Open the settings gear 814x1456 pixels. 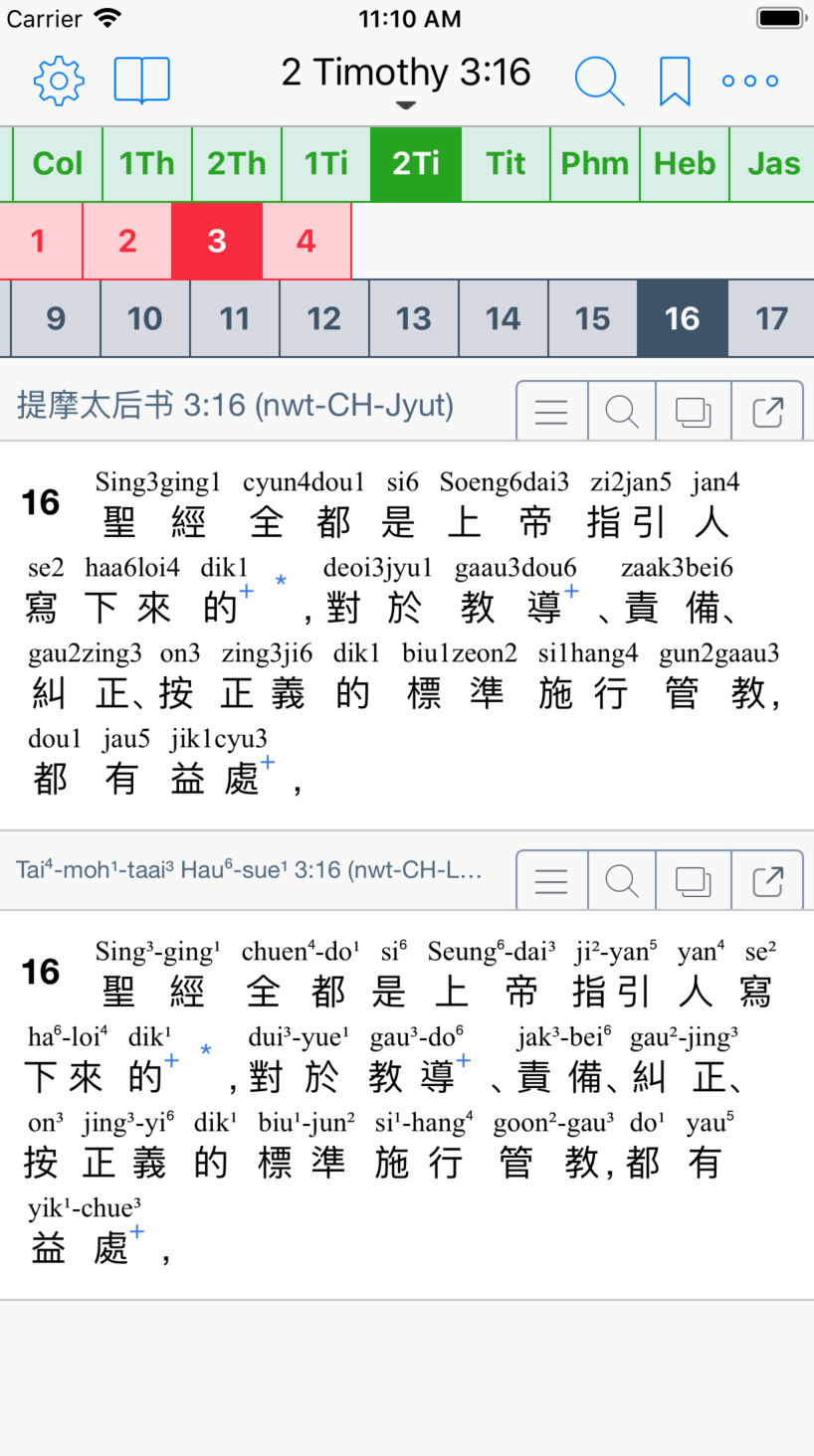pyautogui.click(x=59, y=81)
